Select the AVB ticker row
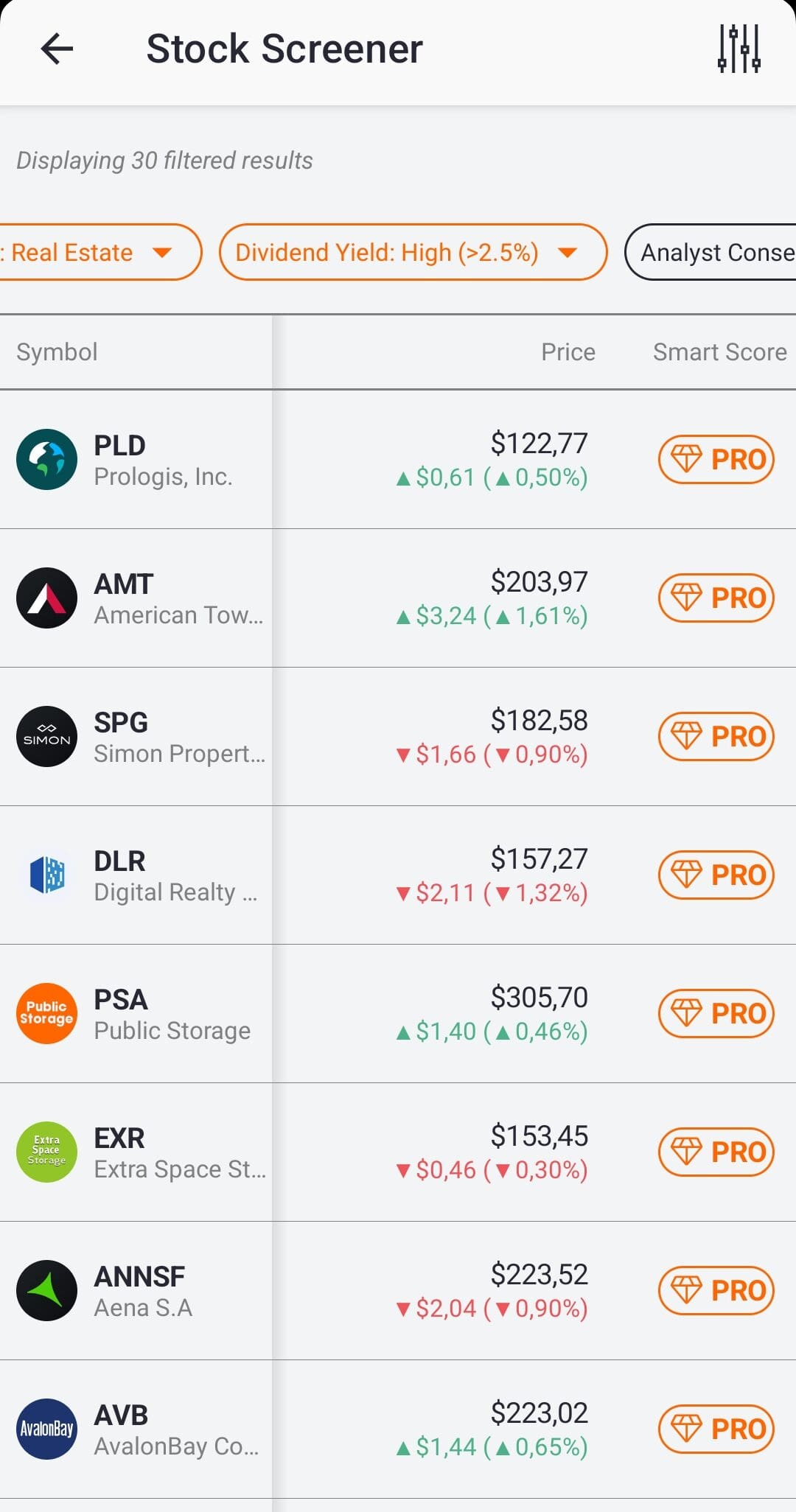 135,1429
